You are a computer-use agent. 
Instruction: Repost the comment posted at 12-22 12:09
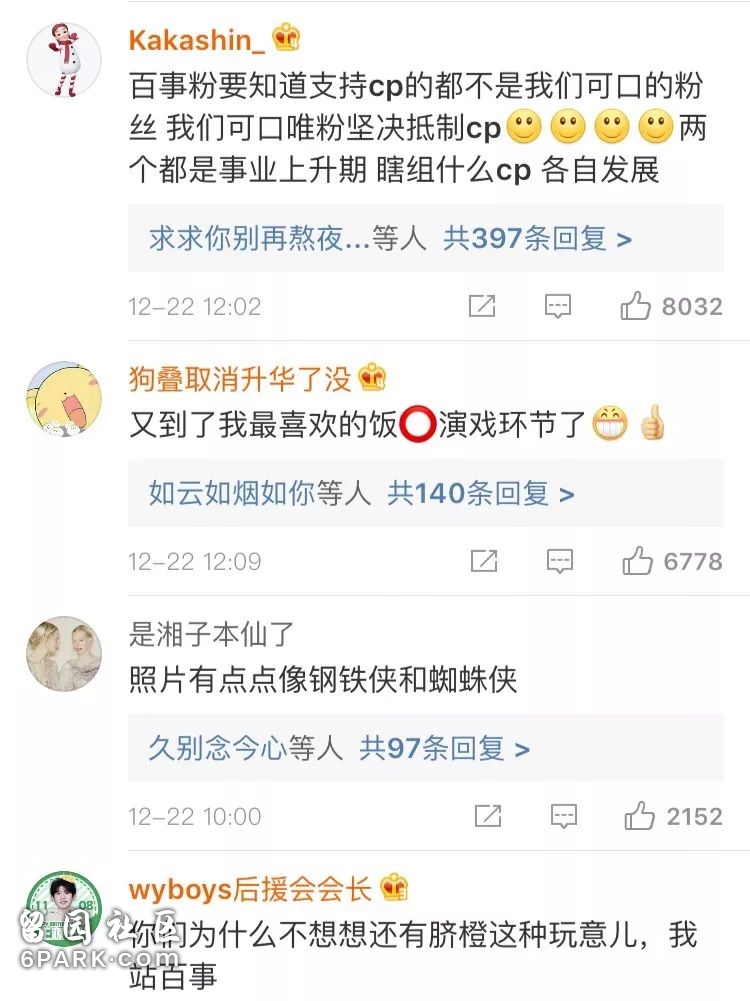pos(483,561)
